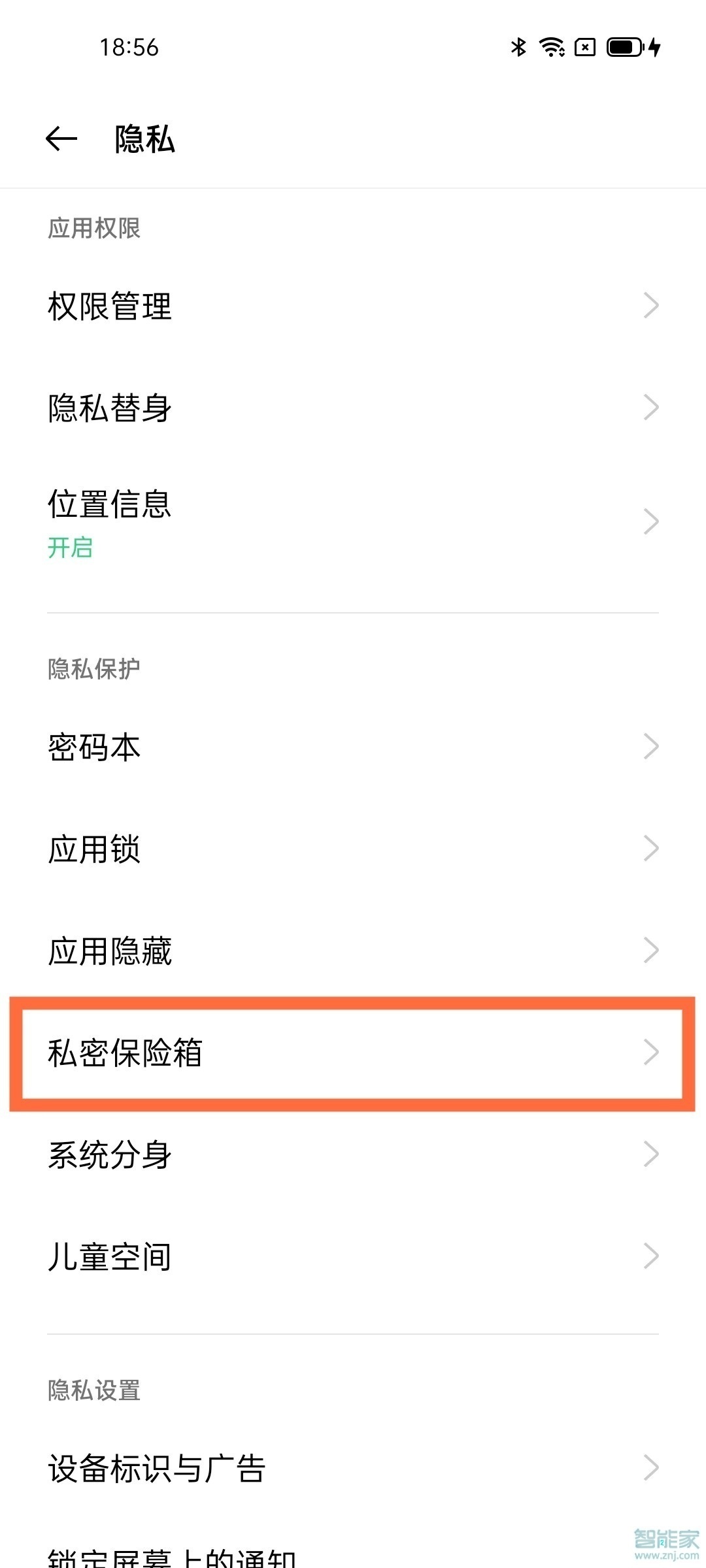
Task: Open the 儿童空间 row
Action: tap(353, 1256)
